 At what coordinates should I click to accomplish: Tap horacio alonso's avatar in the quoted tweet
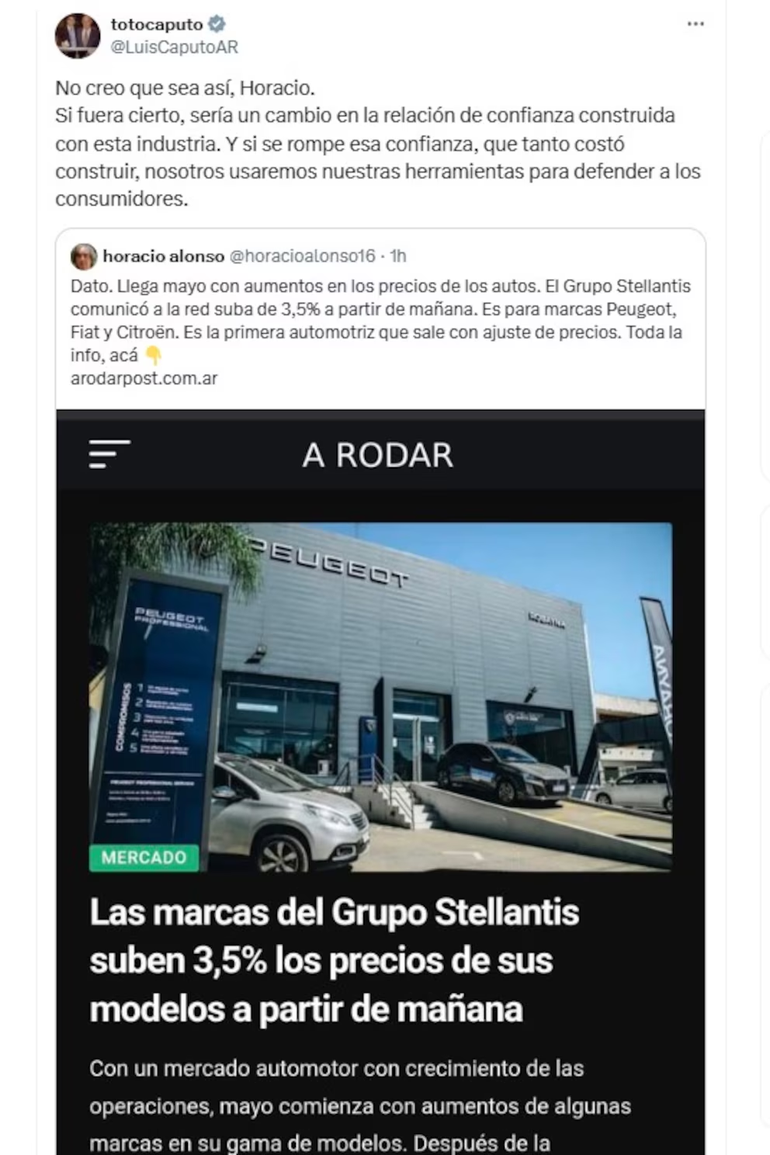(84, 257)
